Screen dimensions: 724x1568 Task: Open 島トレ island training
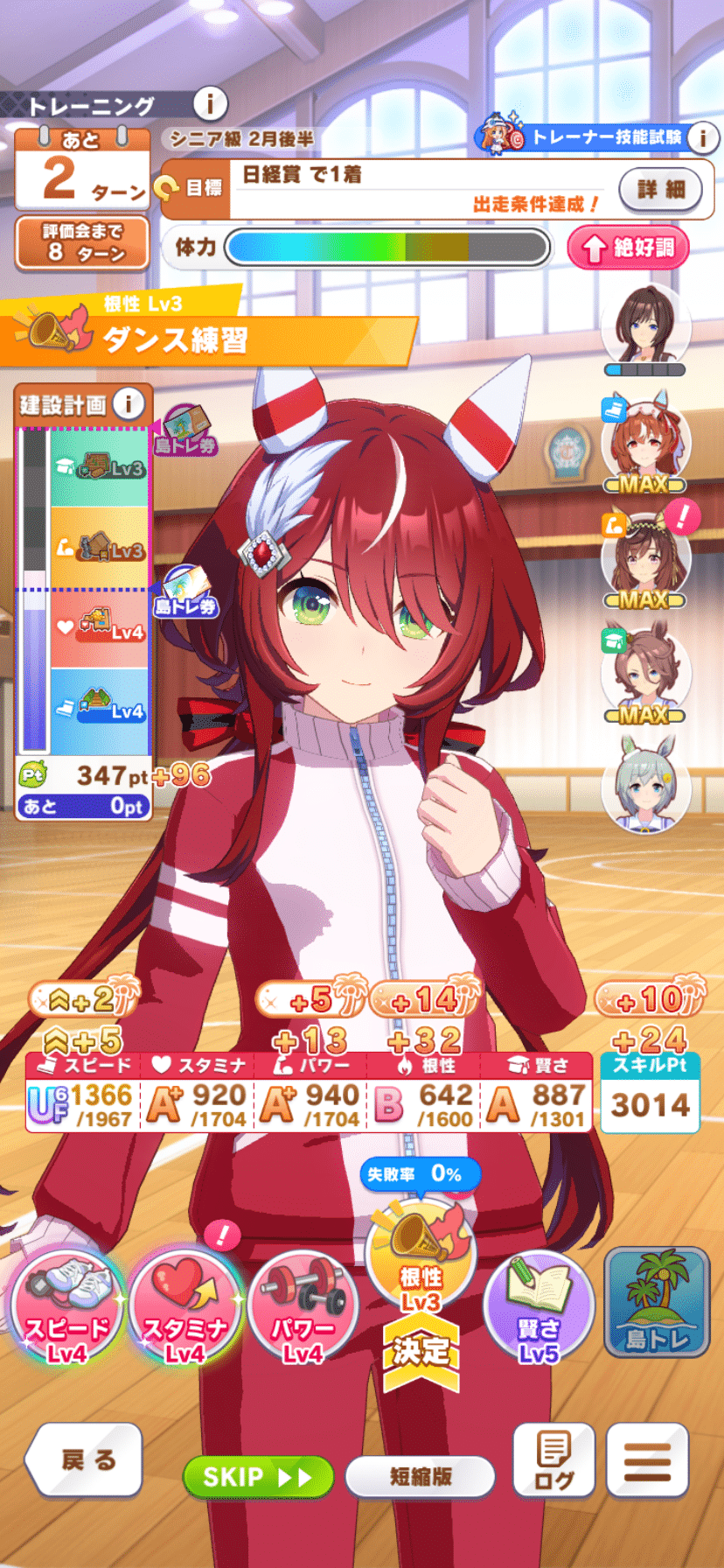[x=657, y=1302]
